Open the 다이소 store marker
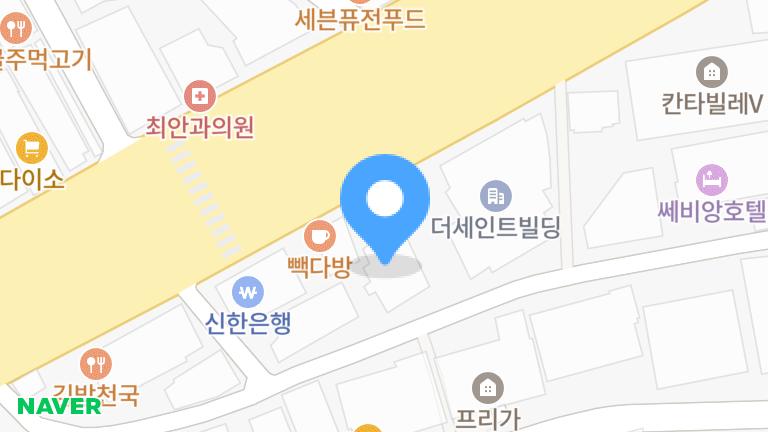This screenshot has width=768, height=432. coord(32,148)
